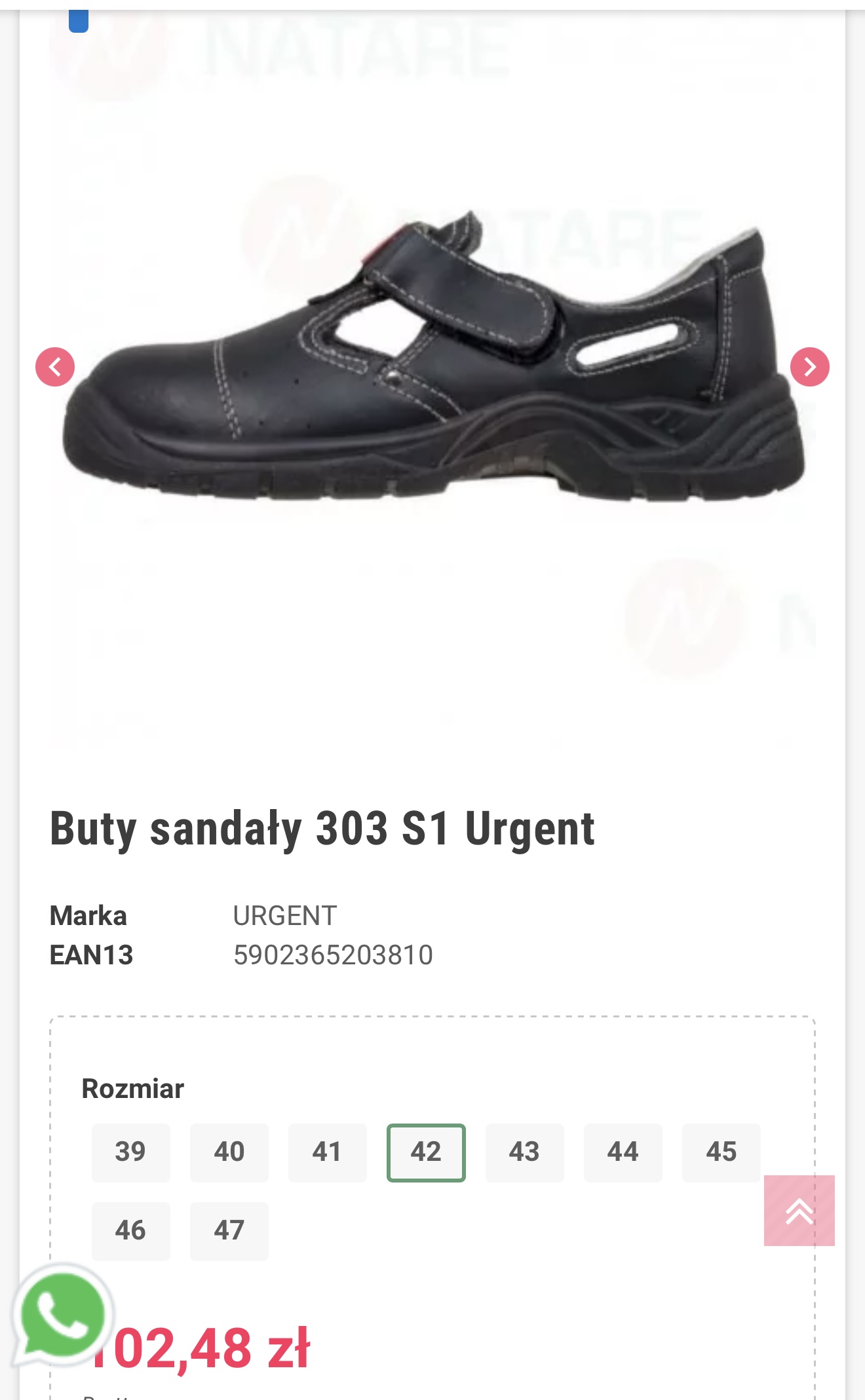Select size 39
Image resolution: width=865 pixels, height=1400 pixels.
click(x=130, y=1152)
